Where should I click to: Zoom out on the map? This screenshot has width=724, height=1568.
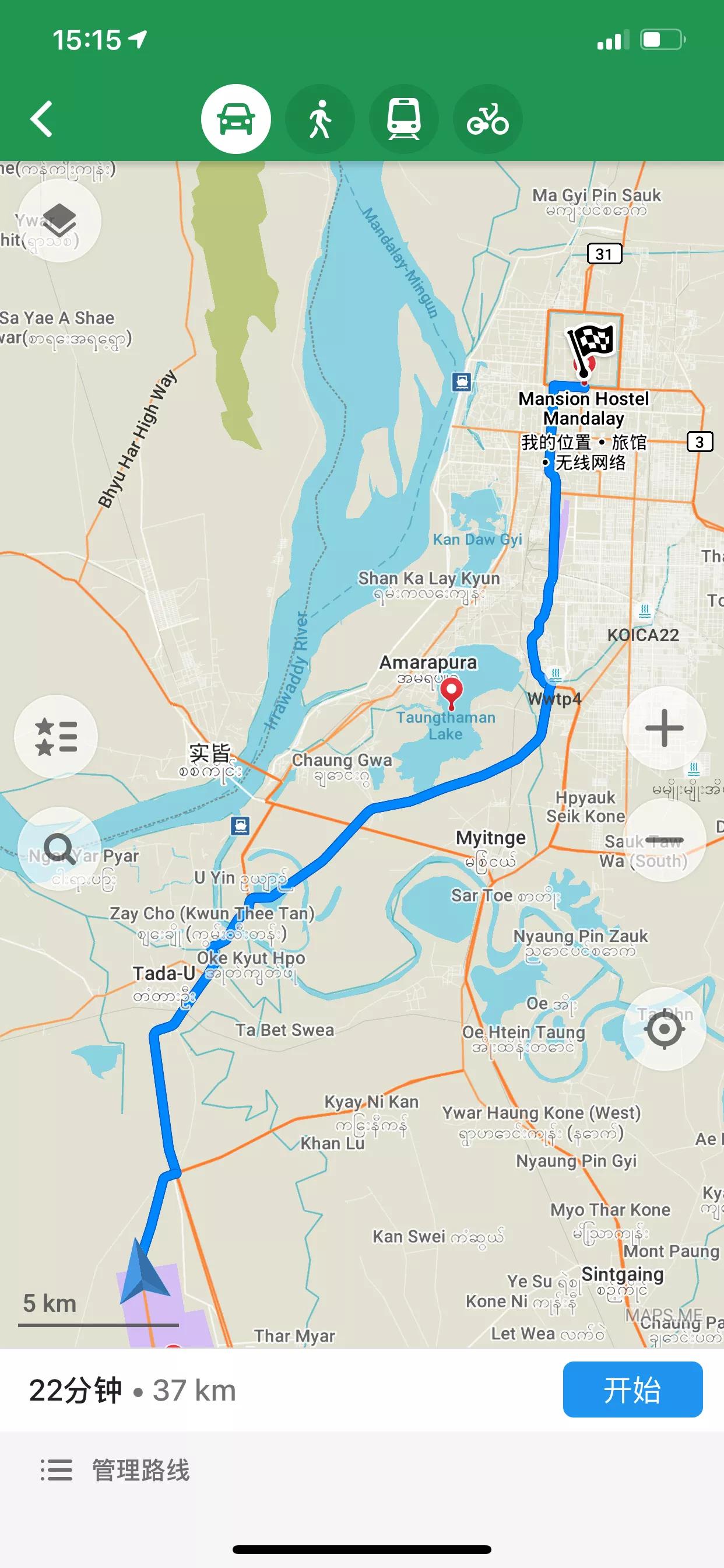pyautogui.click(x=664, y=839)
